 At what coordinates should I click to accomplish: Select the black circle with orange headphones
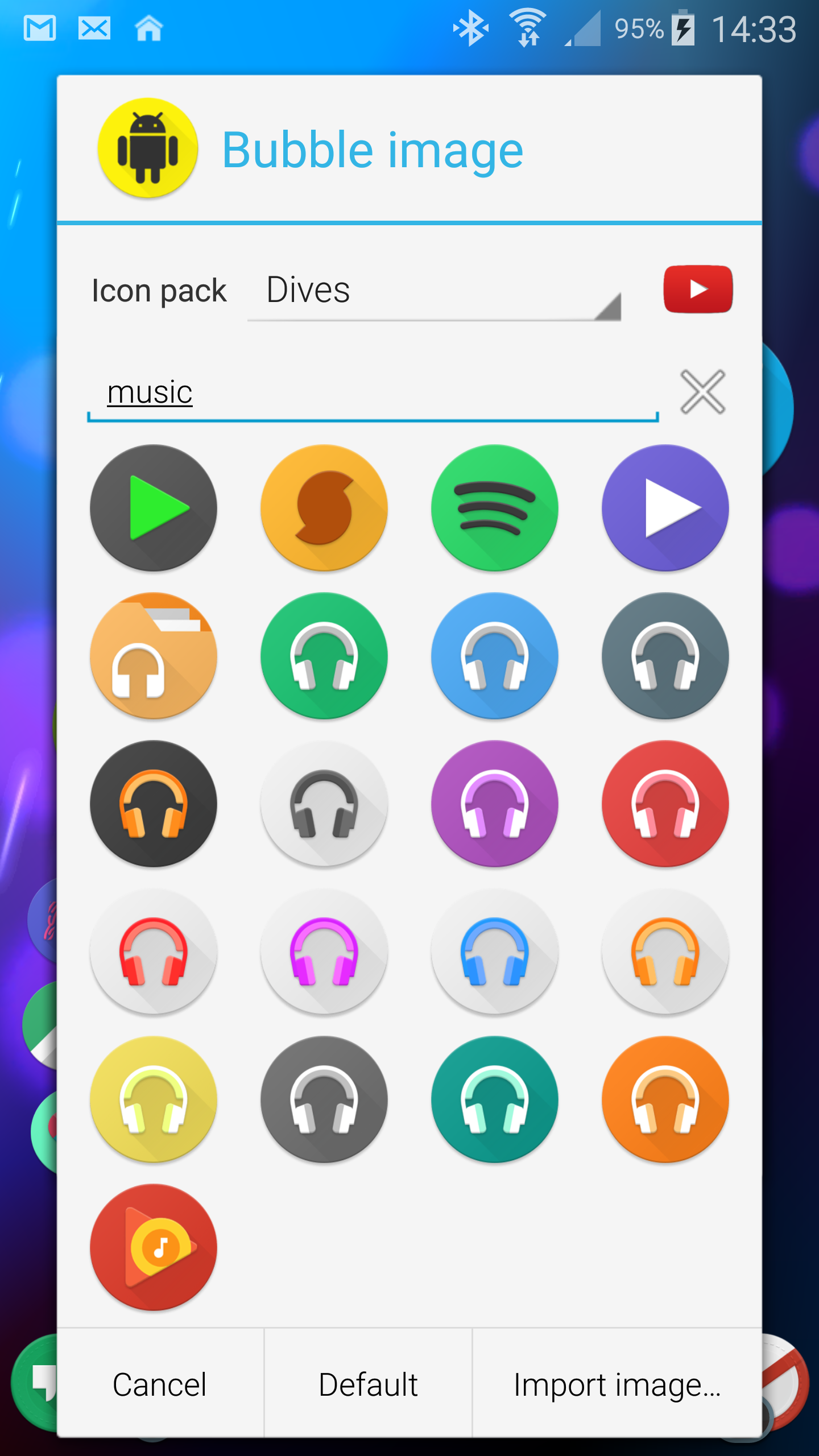coord(154,804)
